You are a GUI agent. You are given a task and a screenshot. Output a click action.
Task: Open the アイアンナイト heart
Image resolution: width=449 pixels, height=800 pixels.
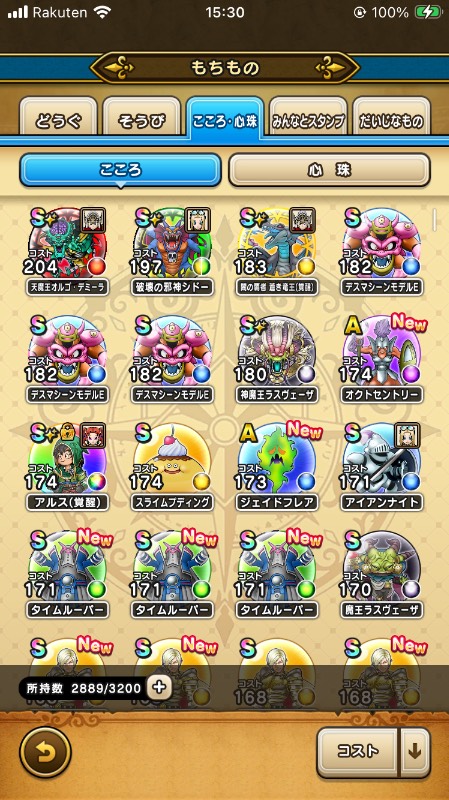[382, 466]
